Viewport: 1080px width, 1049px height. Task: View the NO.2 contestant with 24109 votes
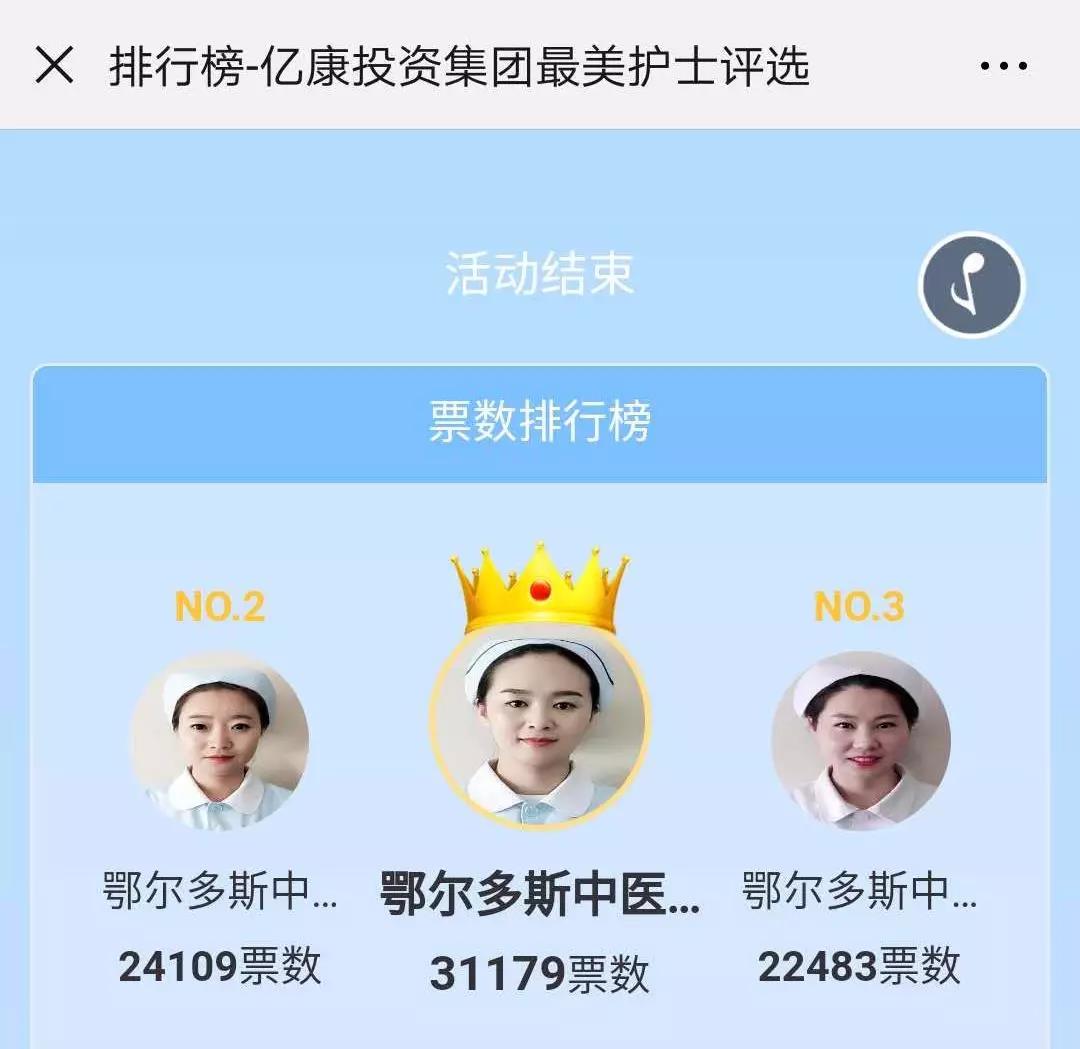pyautogui.click(x=220, y=741)
